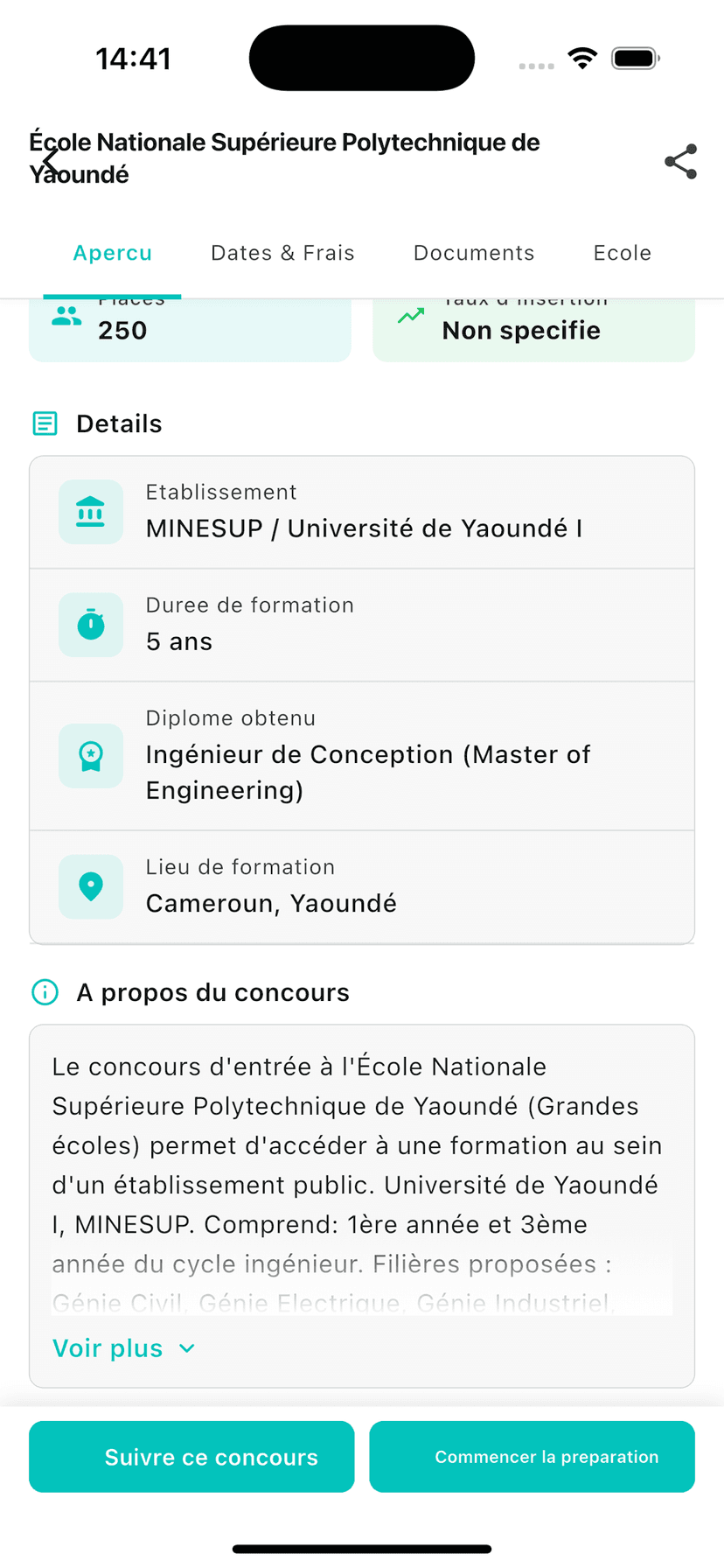Image resolution: width=724 pixels, height=1568 pixels.
Task: Click the Wi-Fi icon in the status bar
Action: coord(582,58)
